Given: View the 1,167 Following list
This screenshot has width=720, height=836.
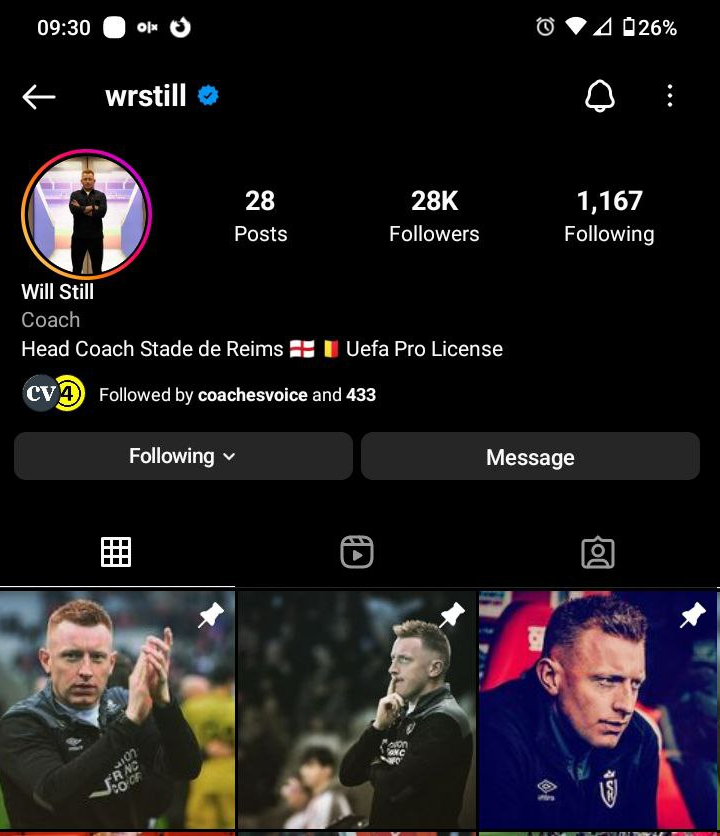Looking at the screenshot, I should [x=609, y=216].
